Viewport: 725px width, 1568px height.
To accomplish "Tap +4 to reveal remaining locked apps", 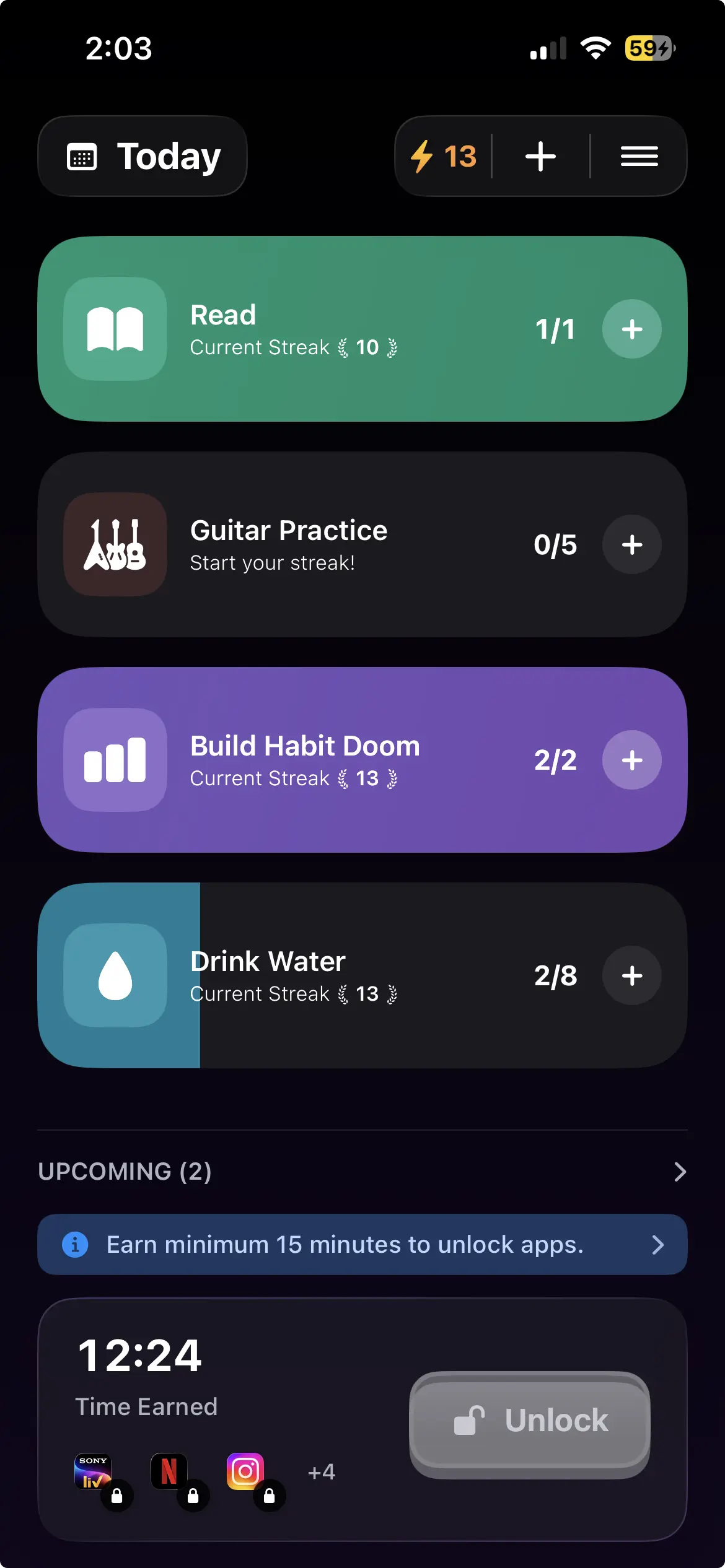I will tap(322, 1473).
